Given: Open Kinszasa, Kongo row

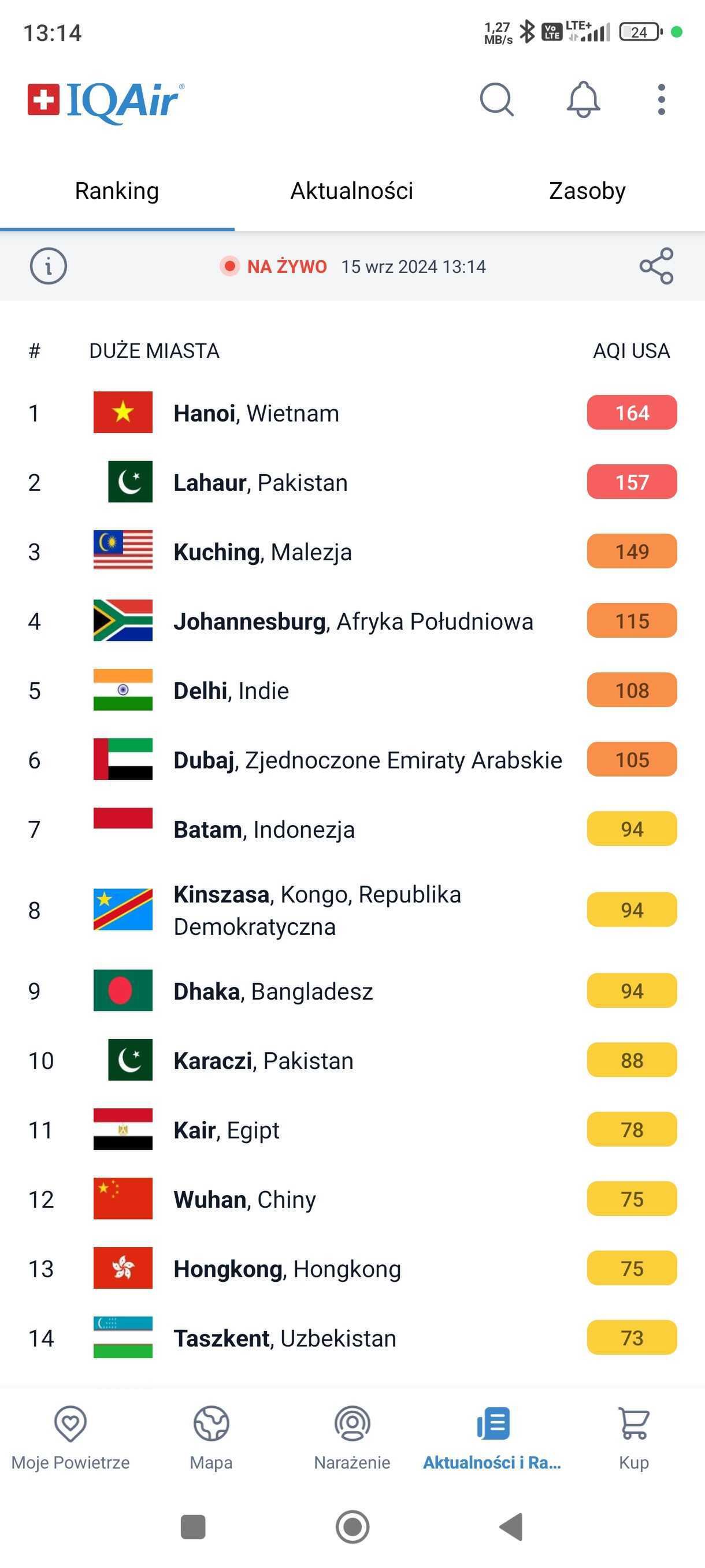Looking at the screenshot, I should tap(316, 911).
